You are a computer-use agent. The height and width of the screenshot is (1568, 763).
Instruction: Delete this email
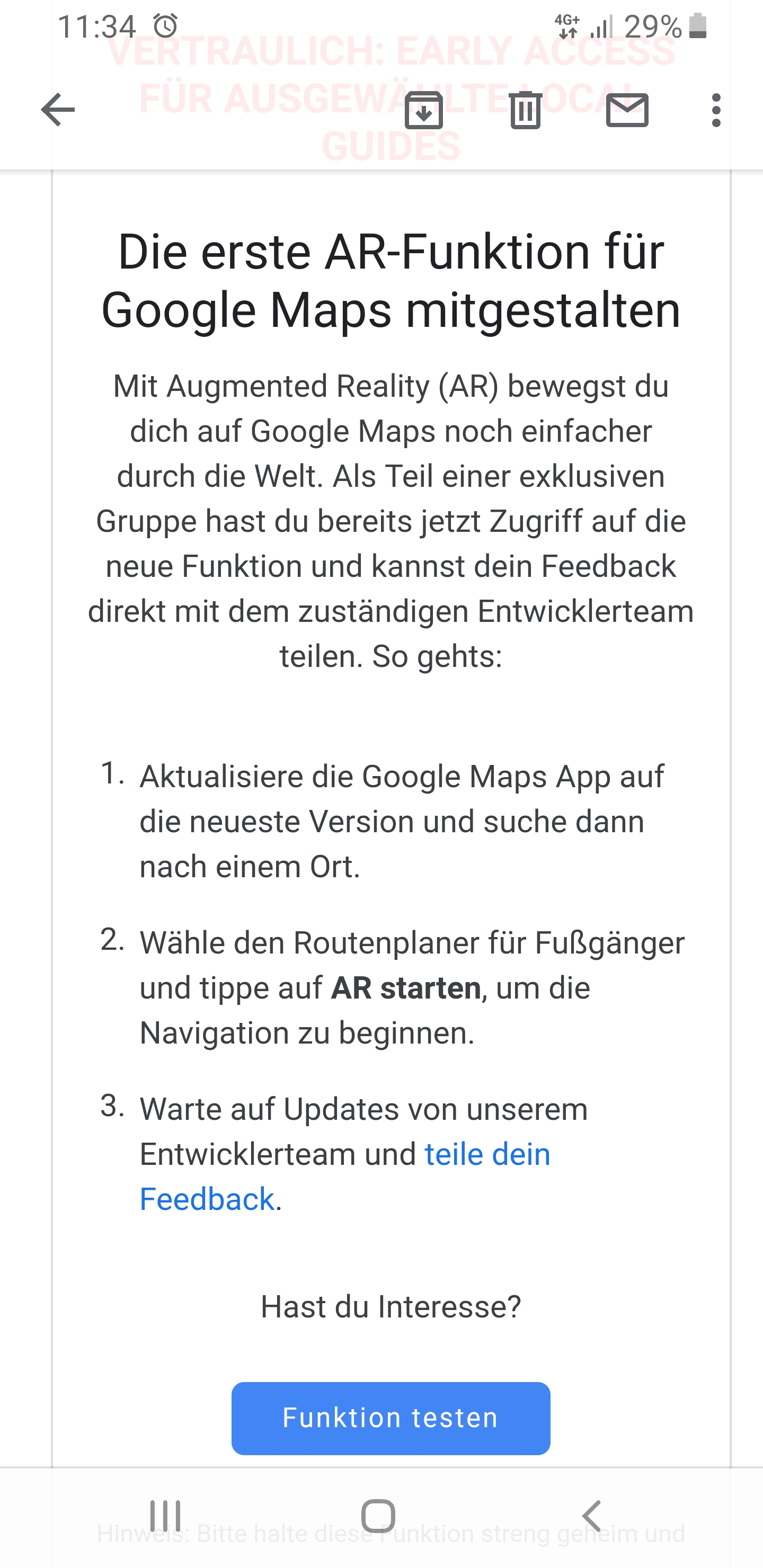[525, 110]
